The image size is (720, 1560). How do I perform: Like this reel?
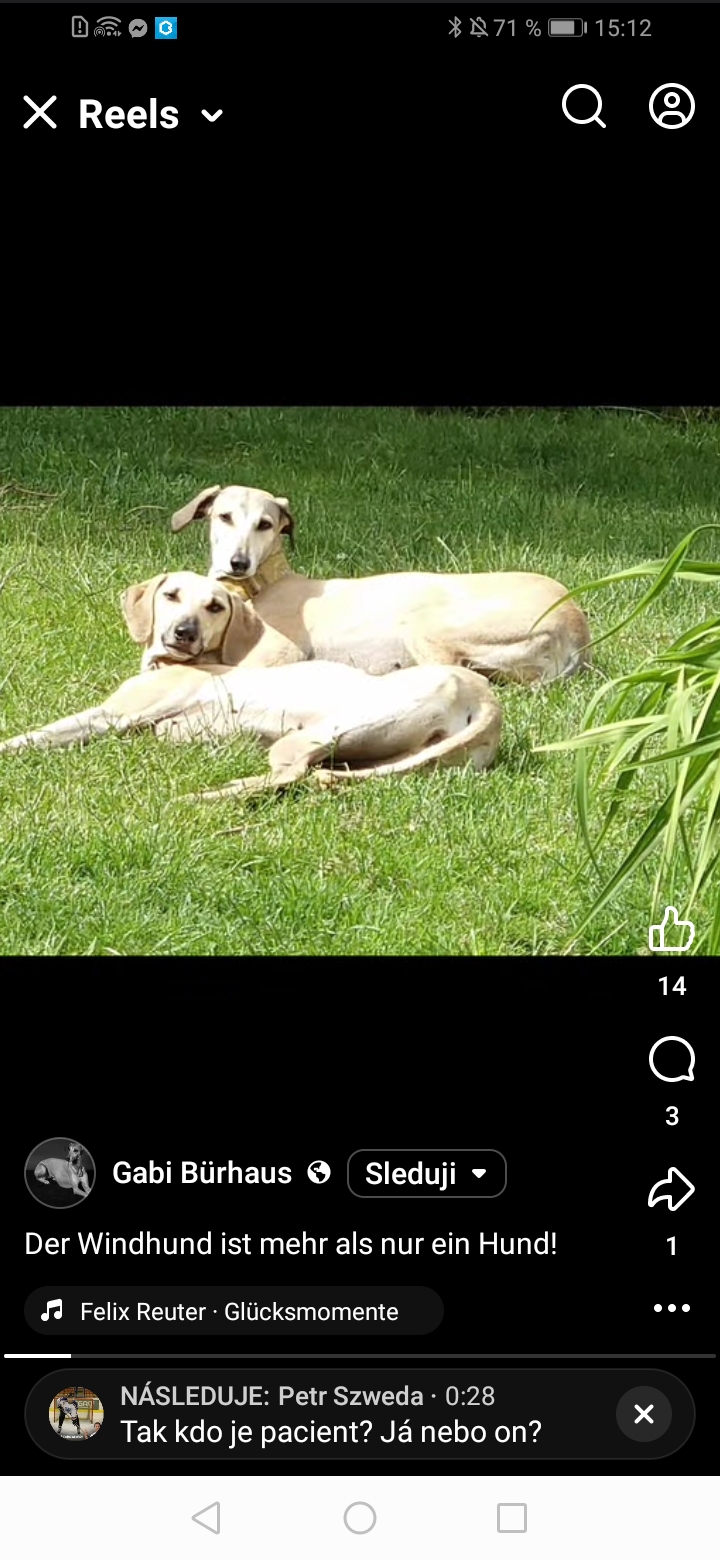click(x=672, y=930)
